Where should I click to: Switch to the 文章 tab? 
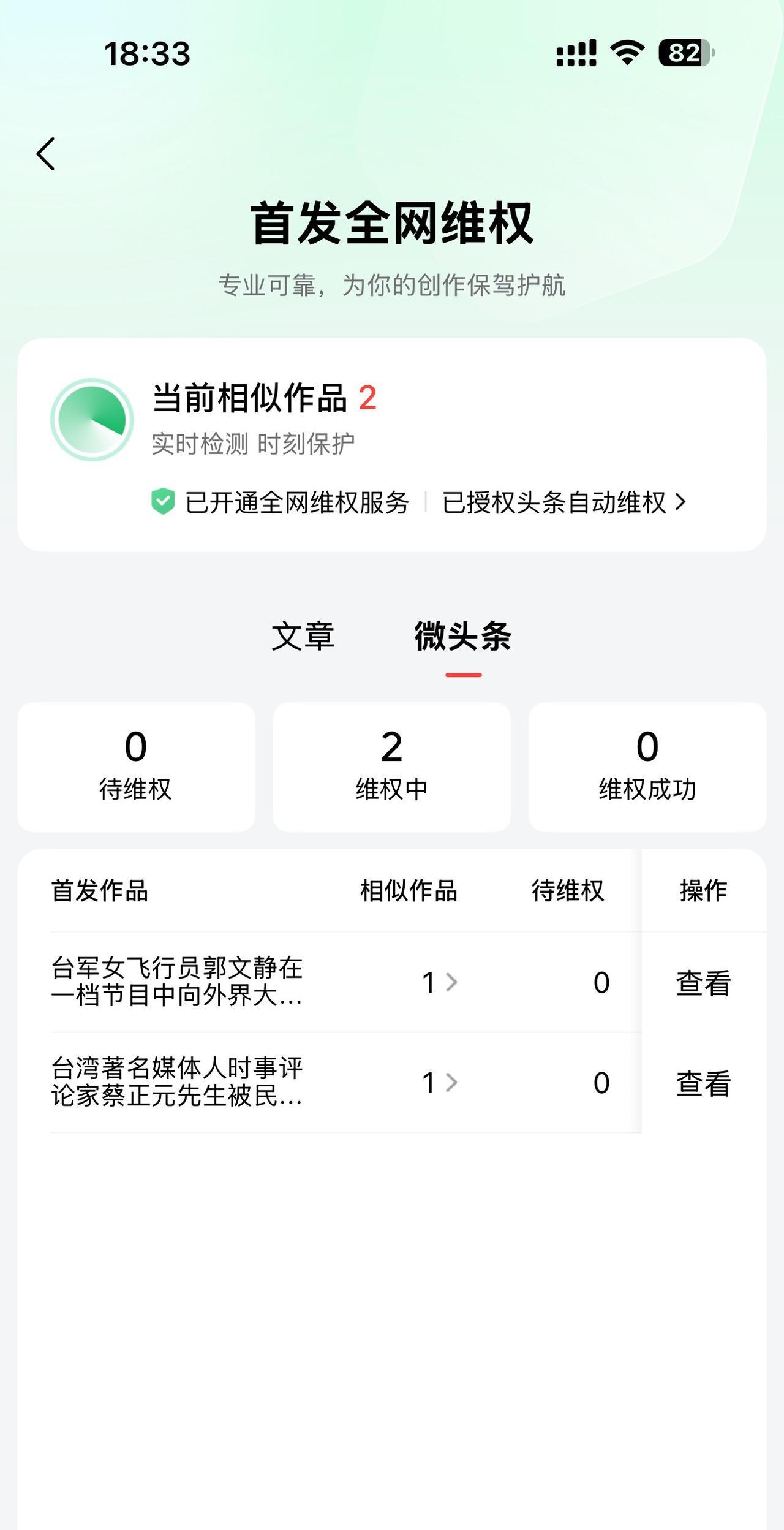coord(303,636)
